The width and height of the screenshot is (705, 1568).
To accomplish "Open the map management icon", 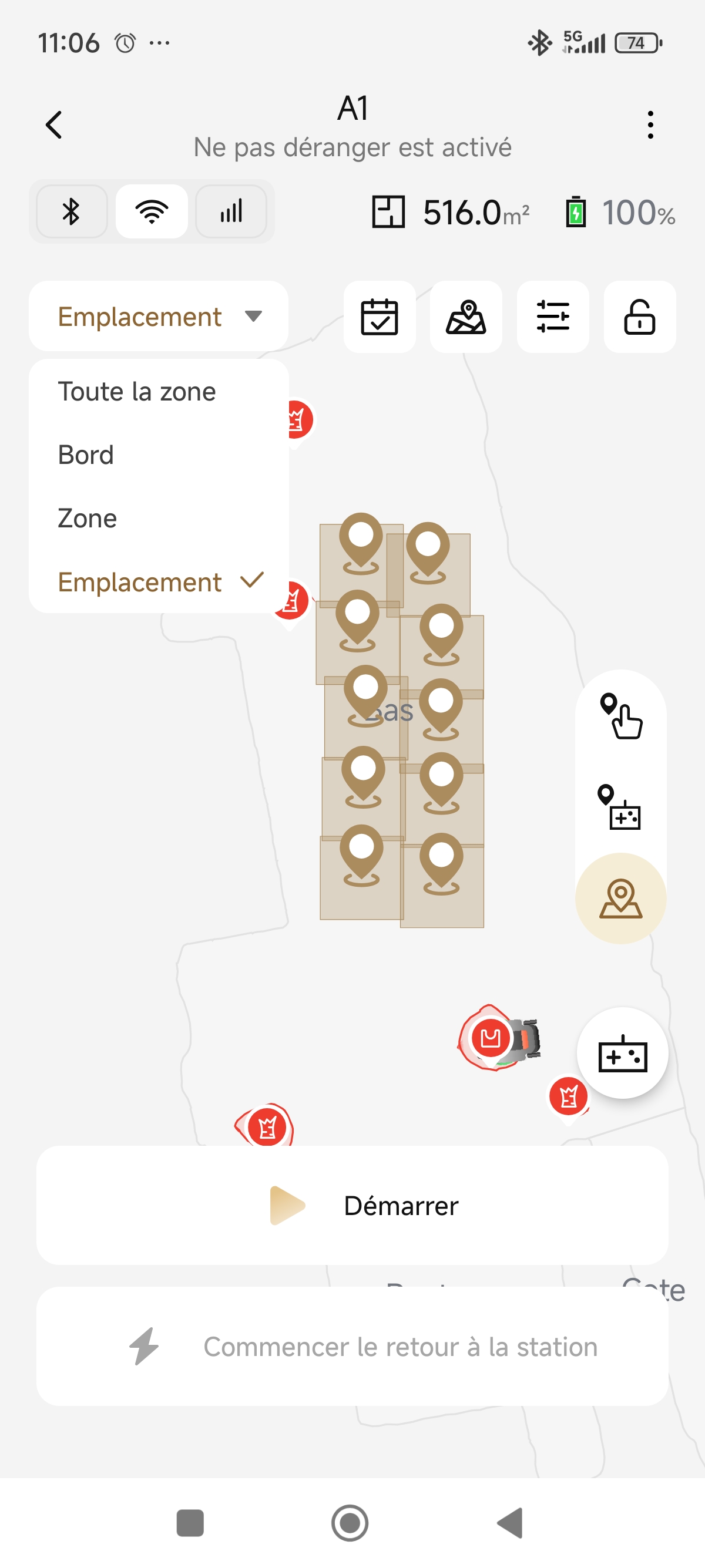I will point(466,317).
